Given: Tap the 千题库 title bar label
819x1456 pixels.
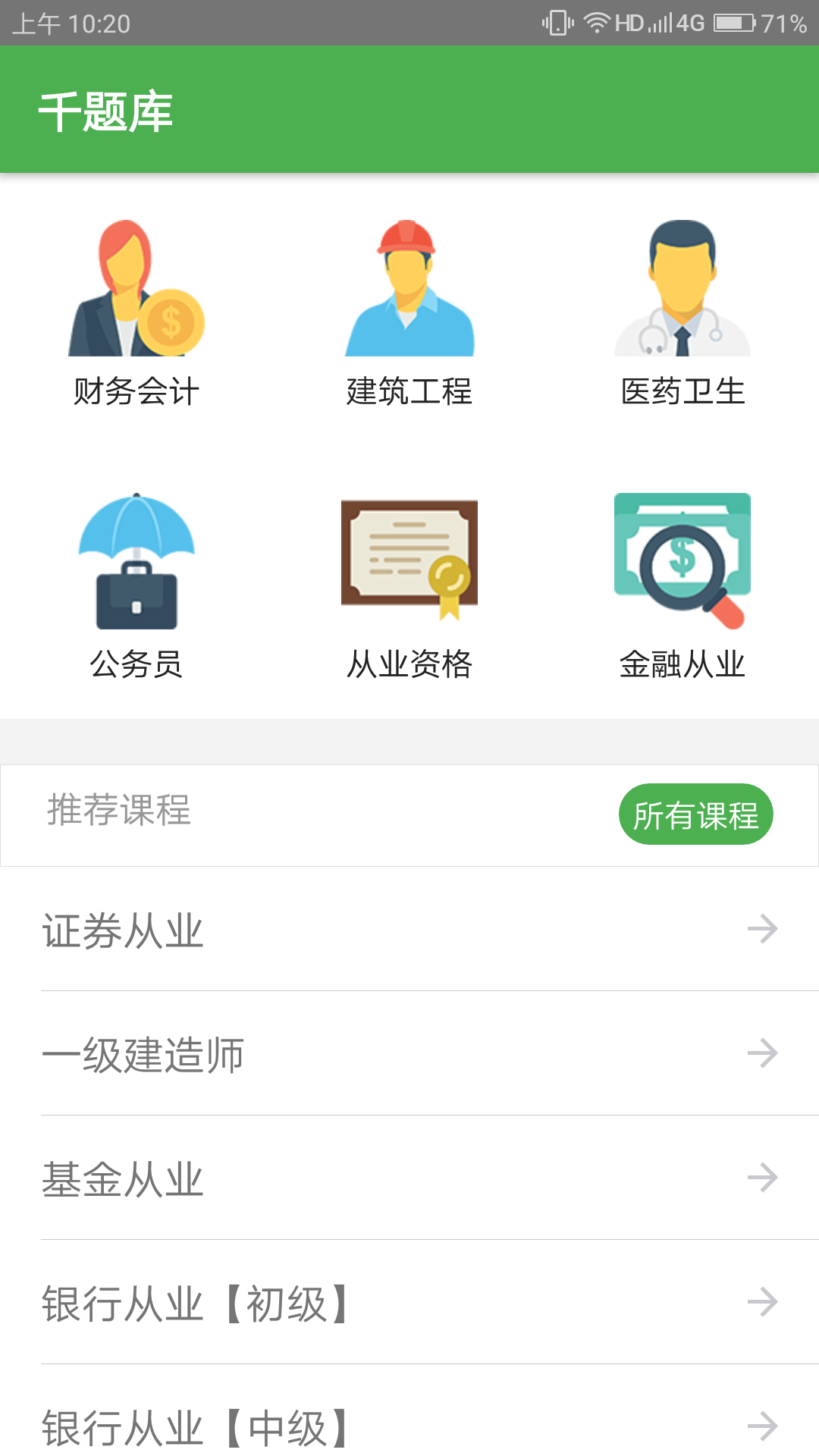Looking at the screenshot, I should point(107,111).
